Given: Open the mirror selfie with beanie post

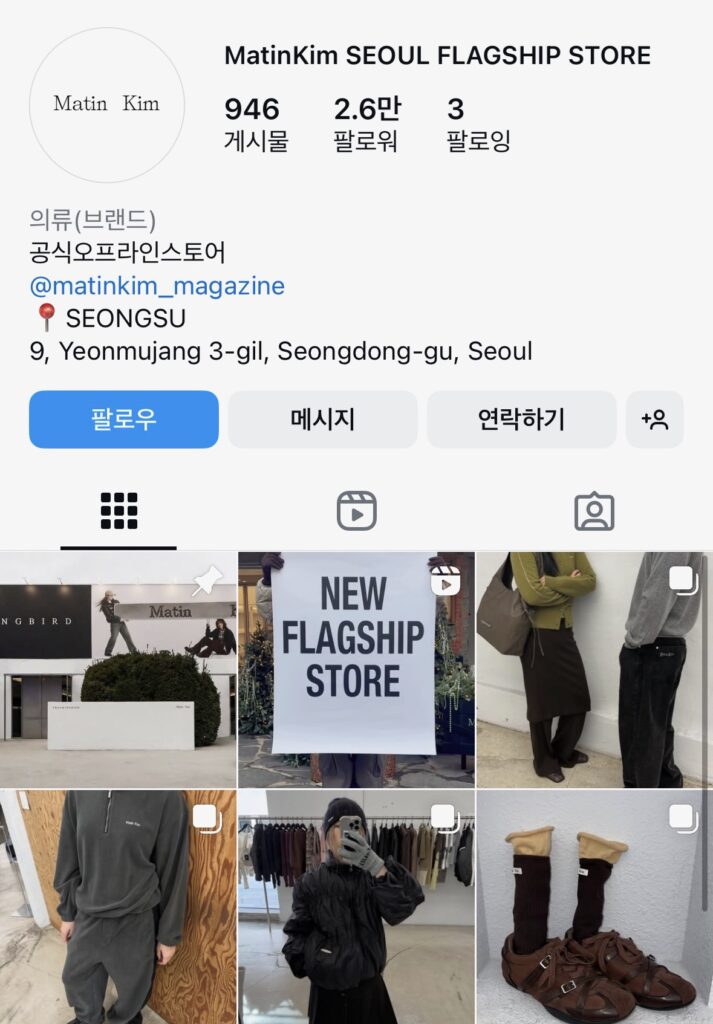Looking at the screenshot, I should click(356, 908).
